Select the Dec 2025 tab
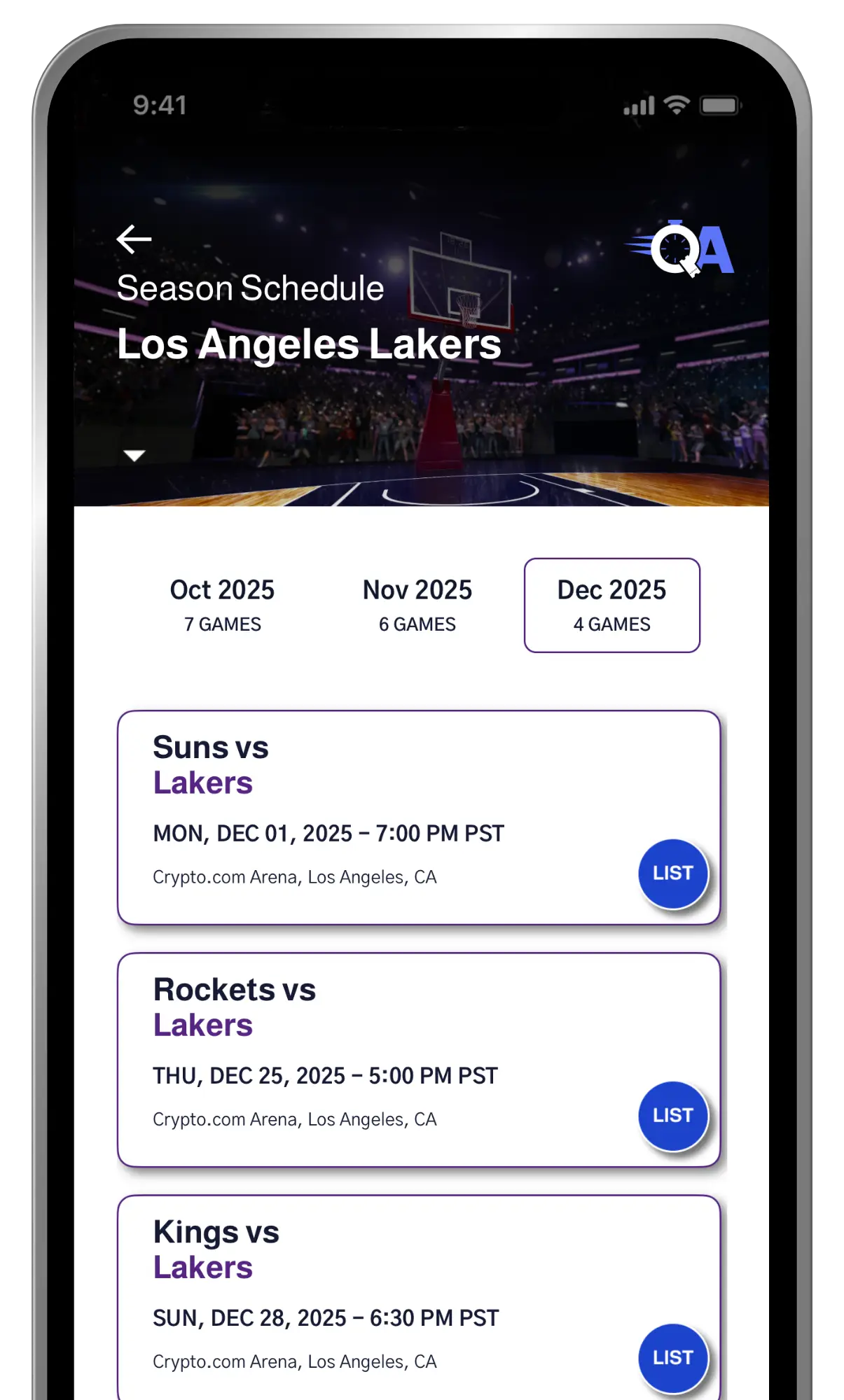 point(611,605)
